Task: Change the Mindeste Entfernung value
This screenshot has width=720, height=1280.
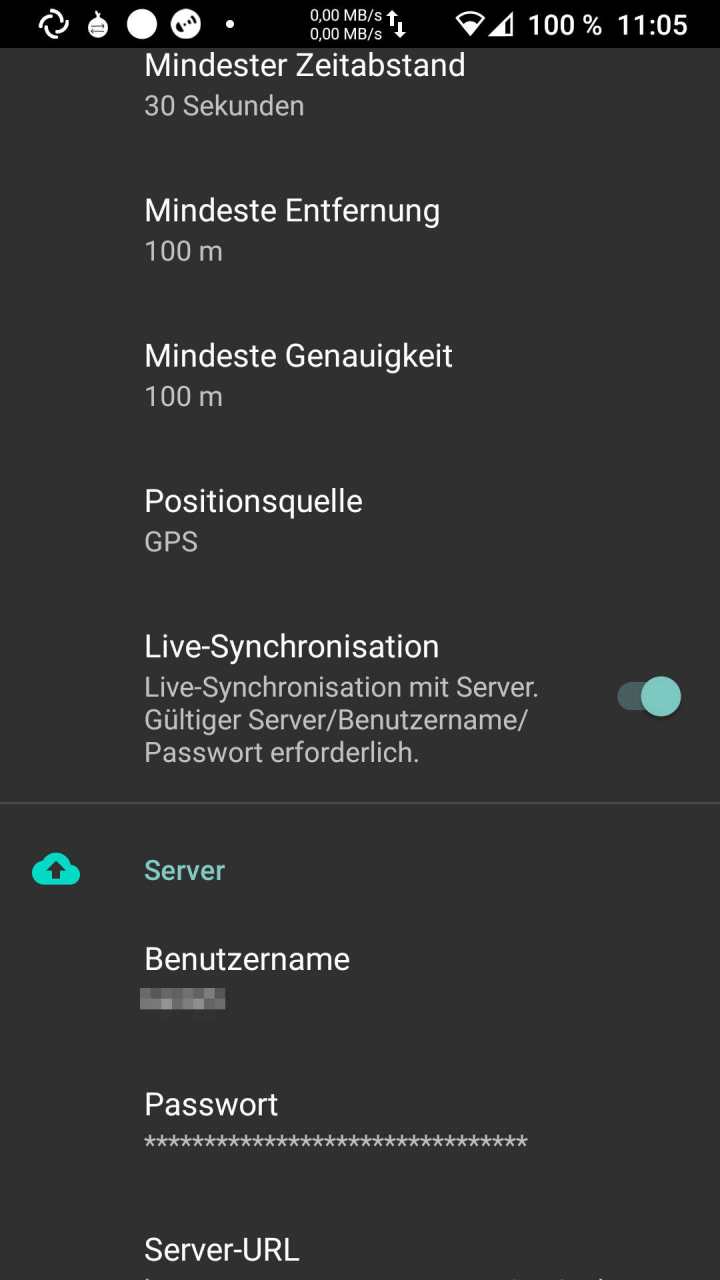Action: tap(292, 230)
